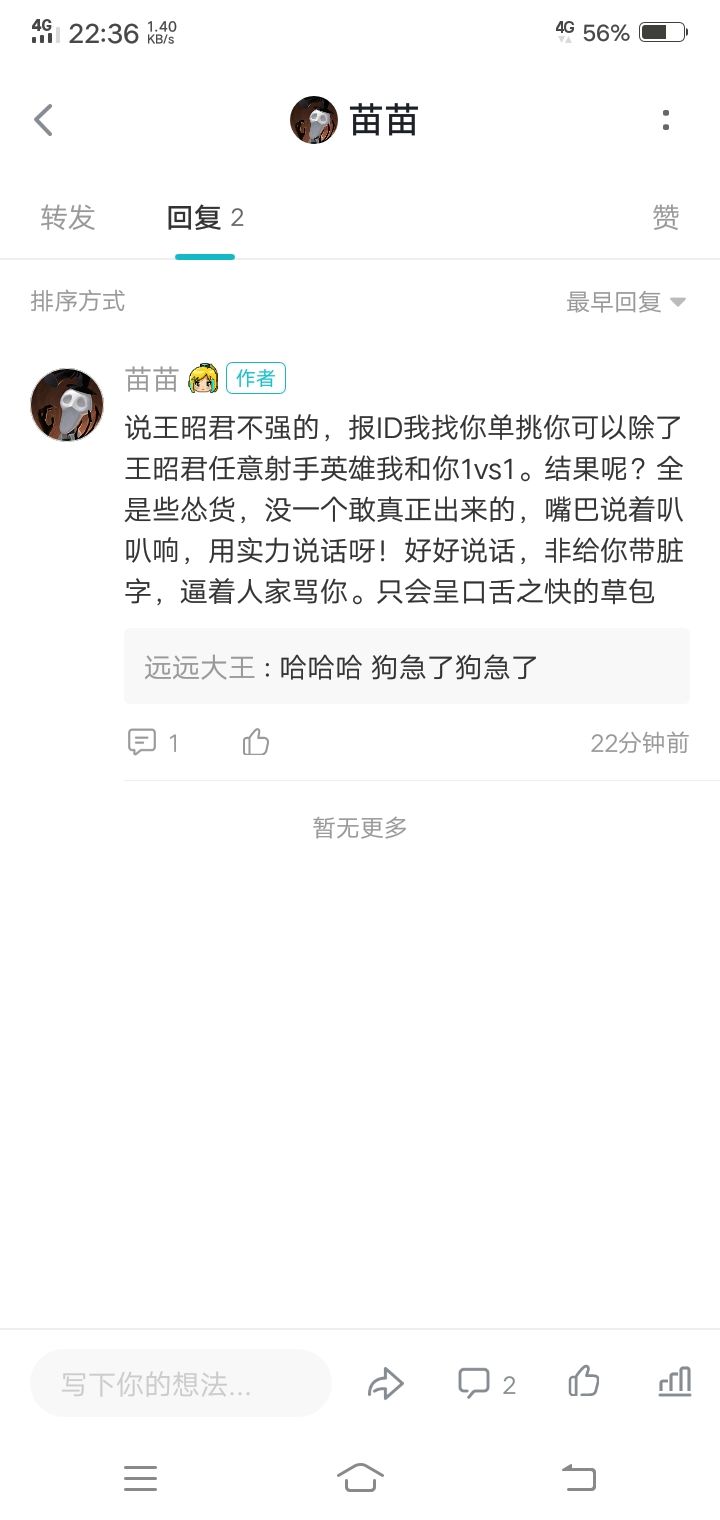
Task: Like 苗苗's comment with the thumbs-up icon
Action: point(256,742)
